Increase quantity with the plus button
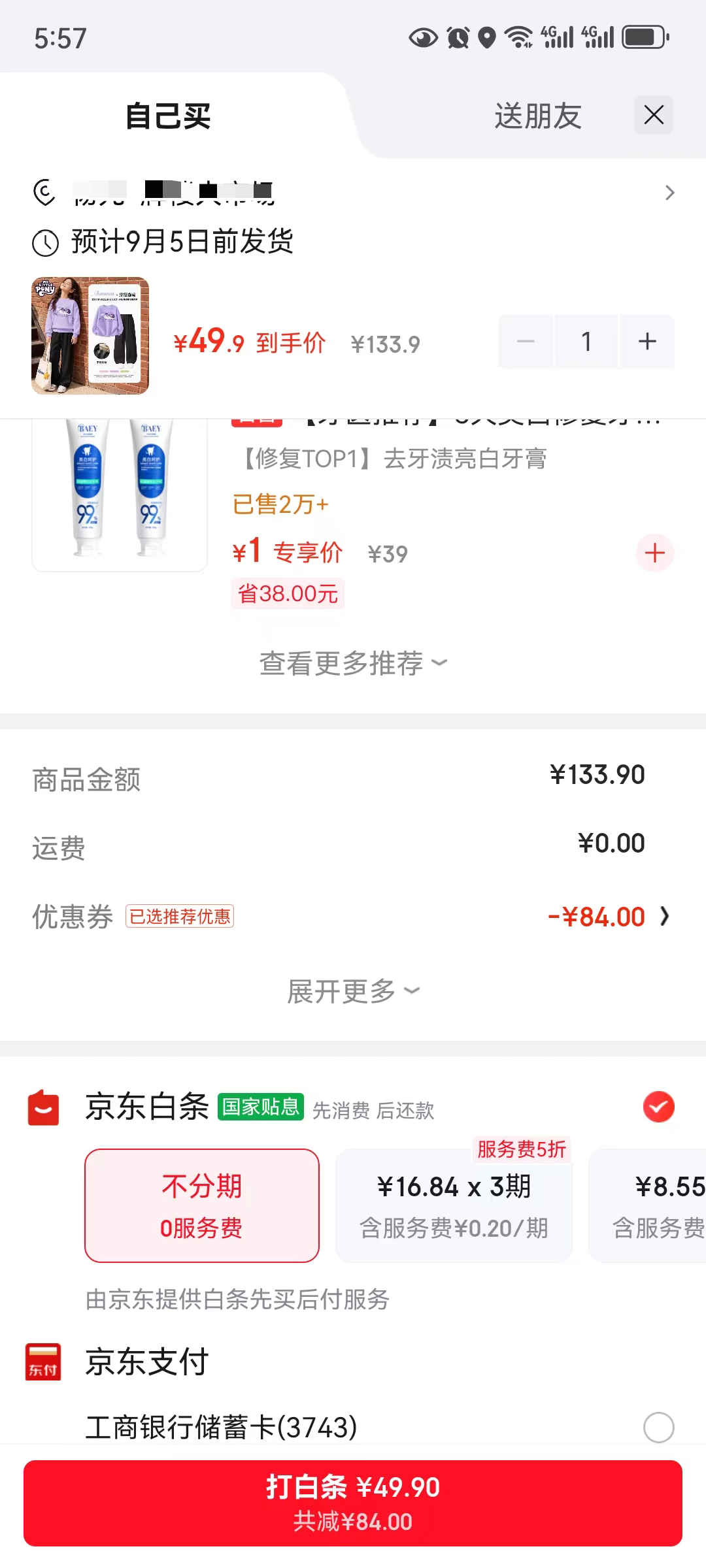The height and width of the screenshot is (1568, 706). 647,341
